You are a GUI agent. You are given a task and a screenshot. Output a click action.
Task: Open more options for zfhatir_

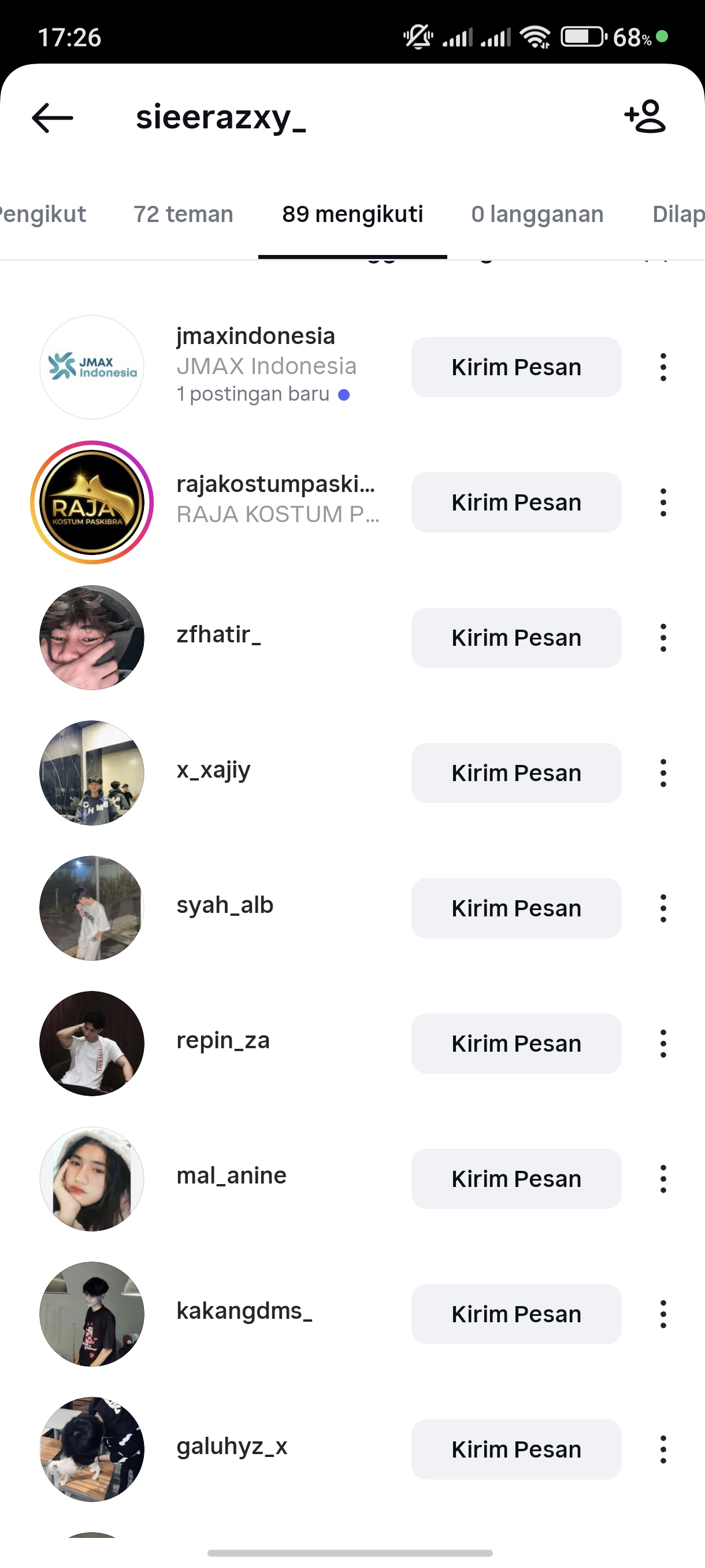coord(663,637)
